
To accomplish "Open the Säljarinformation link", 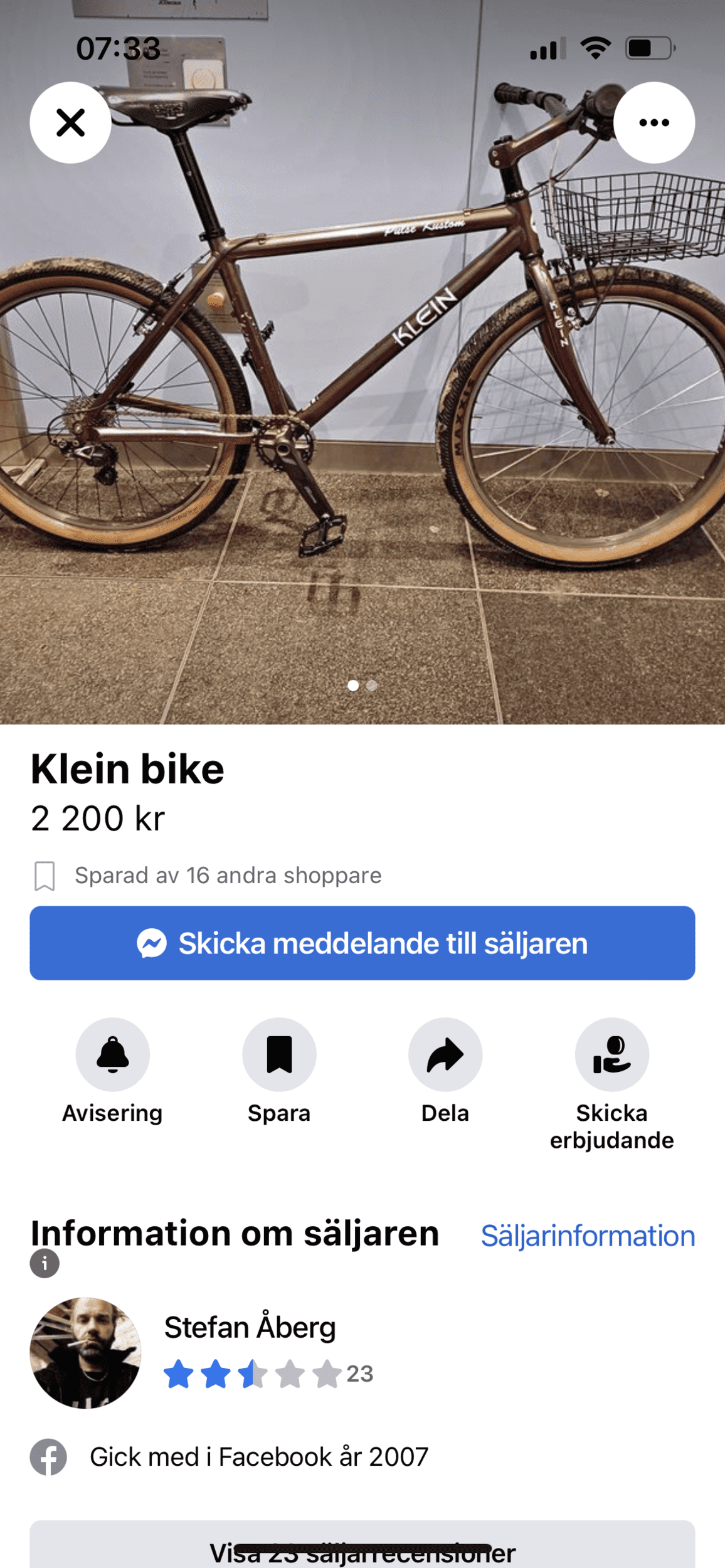I will coord(588,1236).
